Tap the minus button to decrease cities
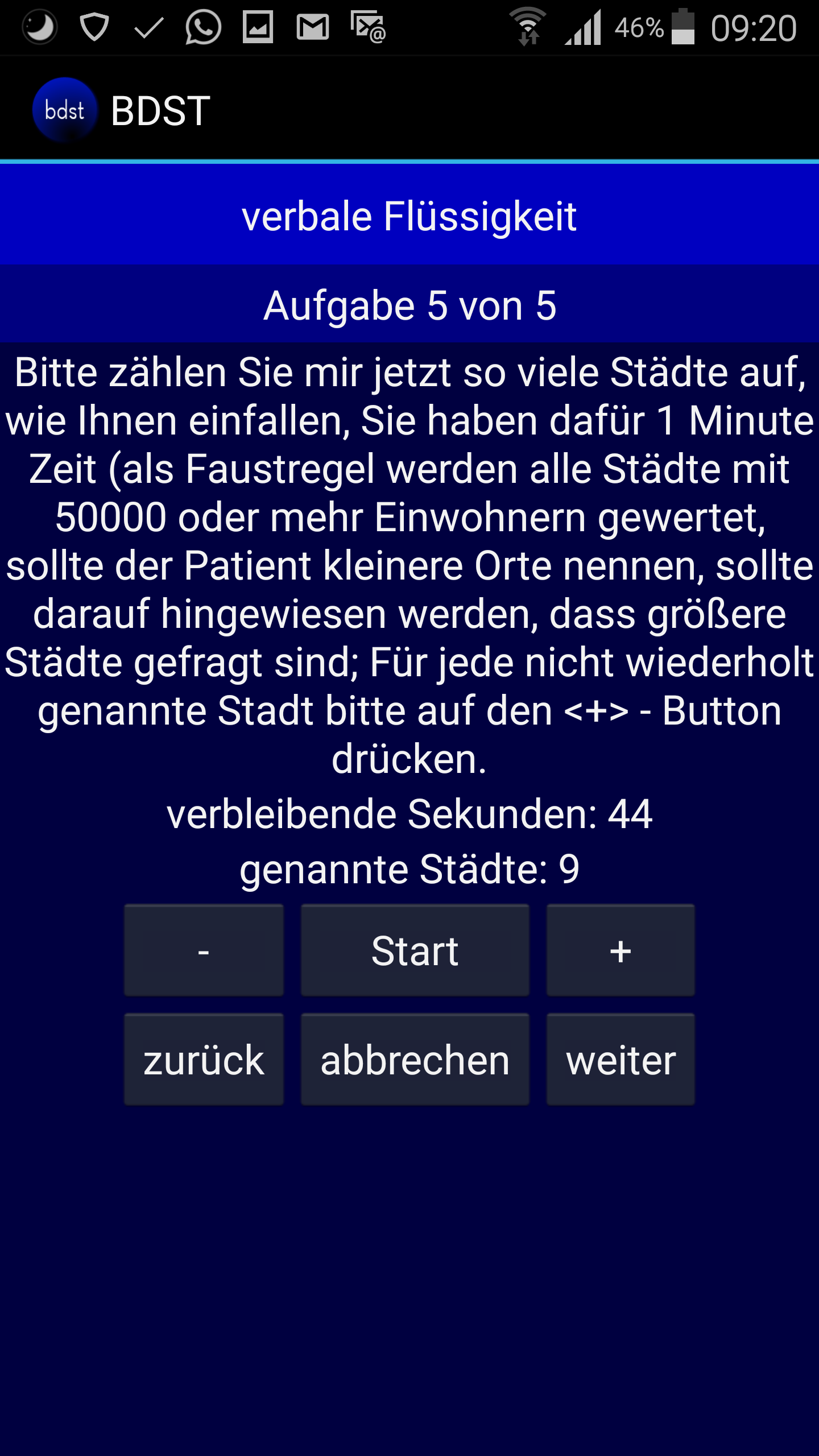Viewport: 819px width, 1456px height. coord(204,950)
